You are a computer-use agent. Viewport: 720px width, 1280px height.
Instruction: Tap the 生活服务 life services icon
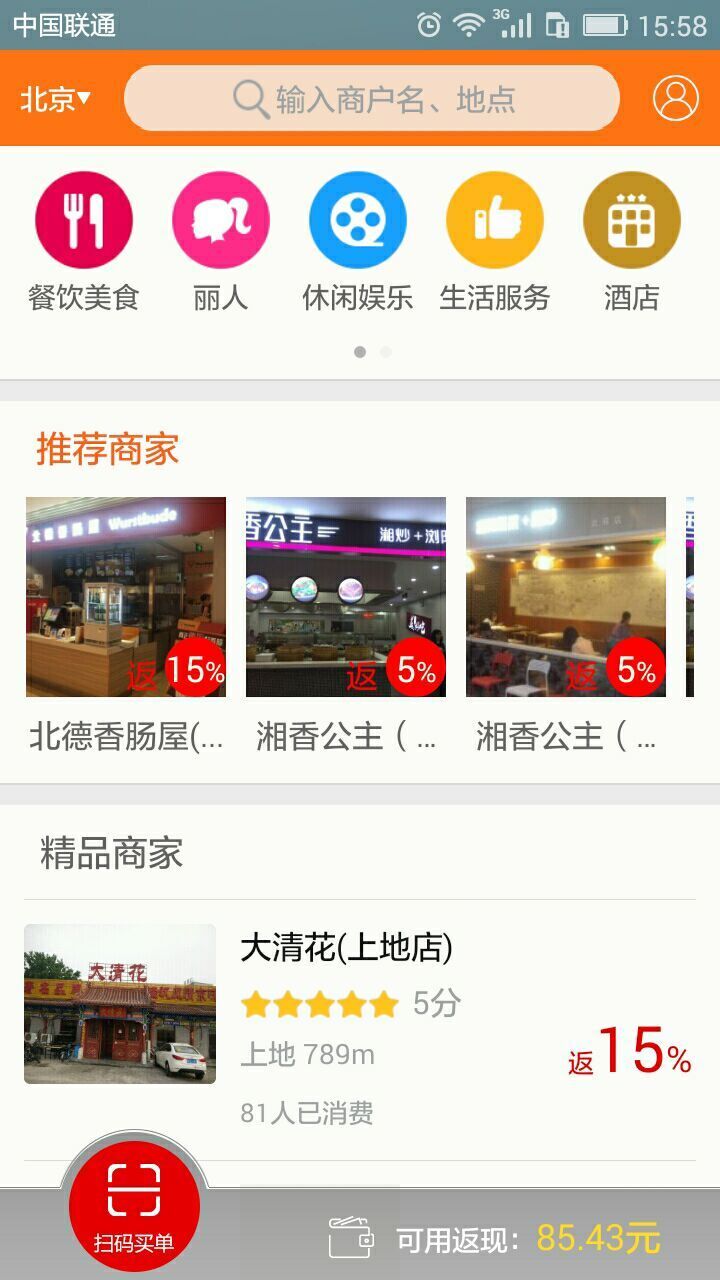[x=497, y=219]
